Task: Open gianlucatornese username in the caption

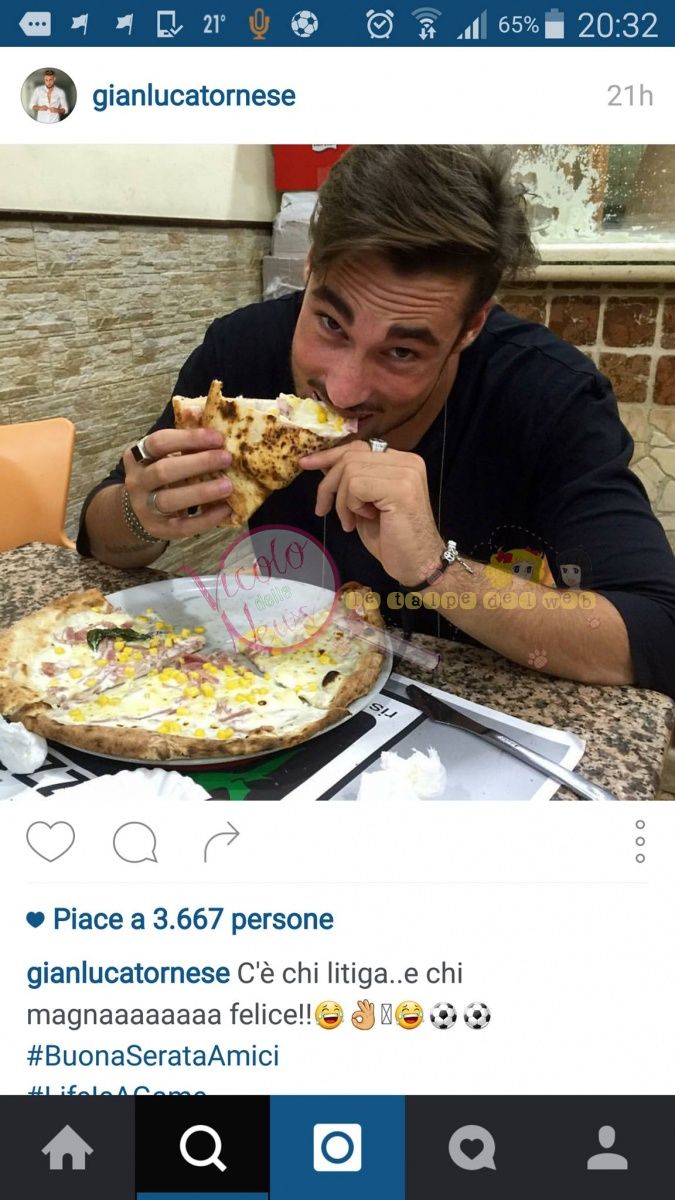Action: (128, 973)
